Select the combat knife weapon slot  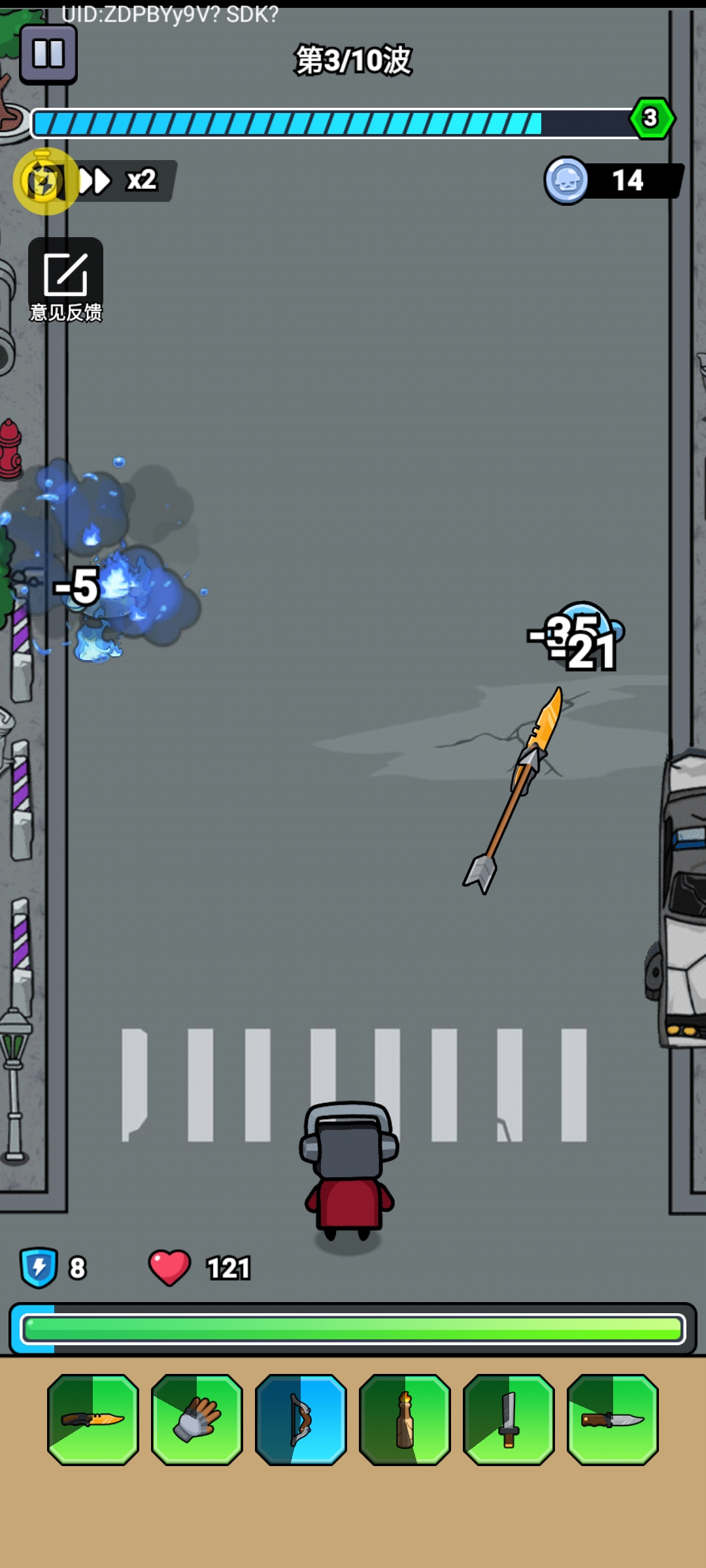[613, 1419]
